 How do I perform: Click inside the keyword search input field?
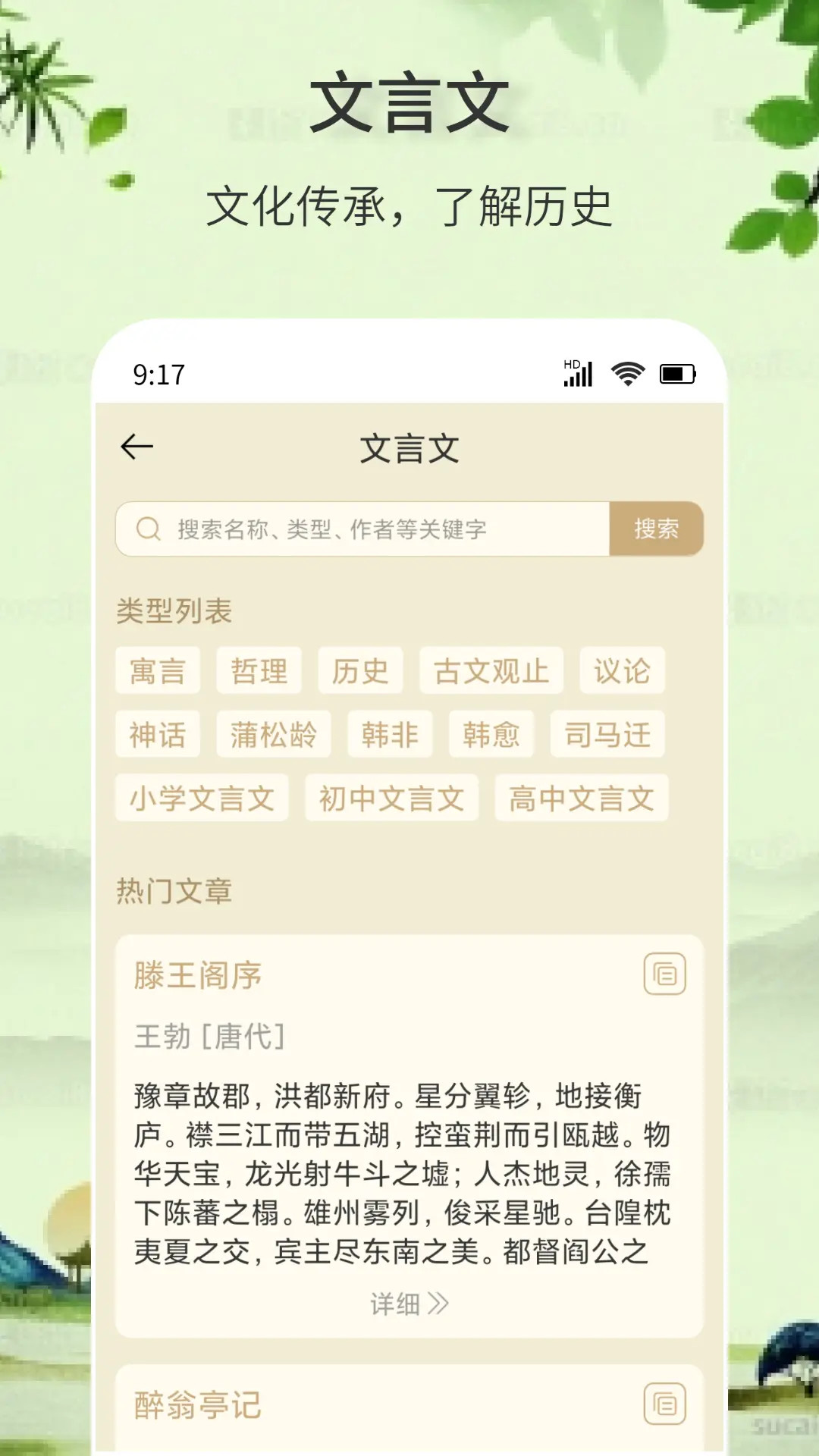[x=364, y=529]
